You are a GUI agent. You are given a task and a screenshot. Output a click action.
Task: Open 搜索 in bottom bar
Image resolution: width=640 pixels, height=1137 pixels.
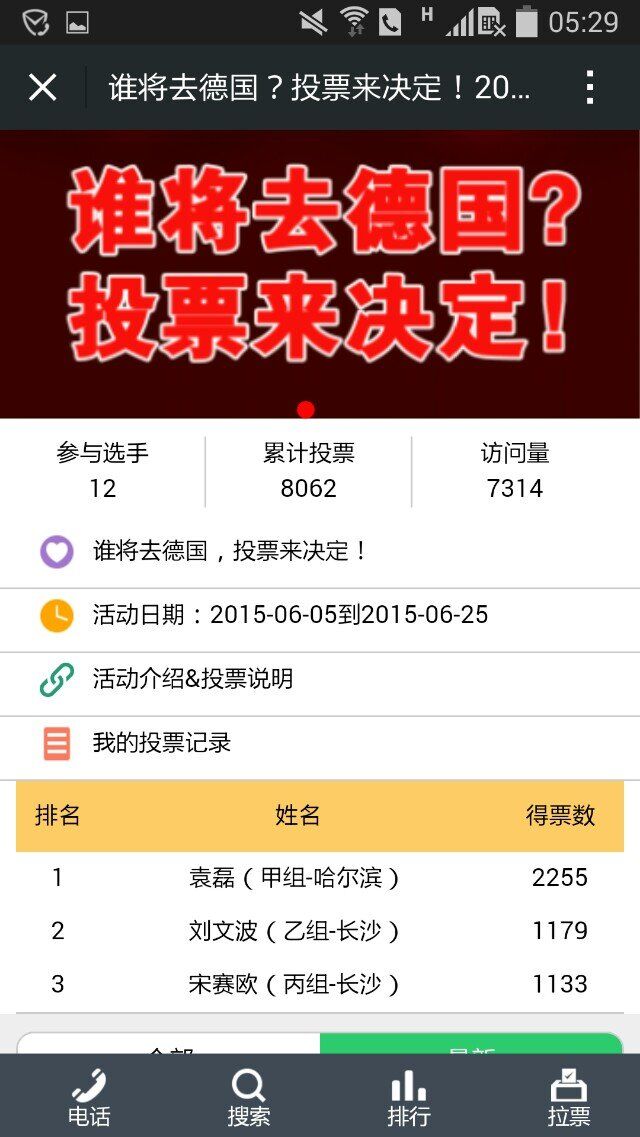pos(248,1096)
